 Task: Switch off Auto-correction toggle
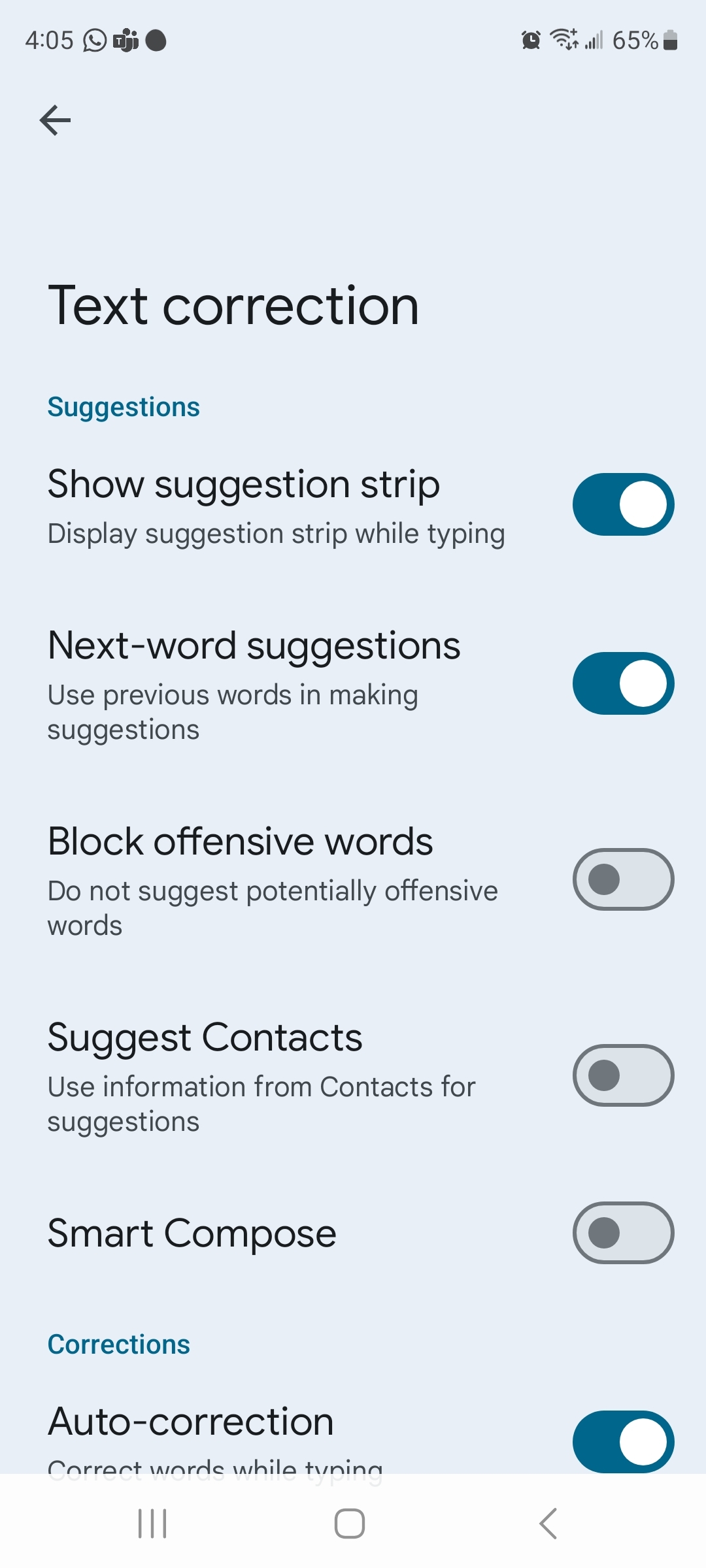pos(623,1442)
